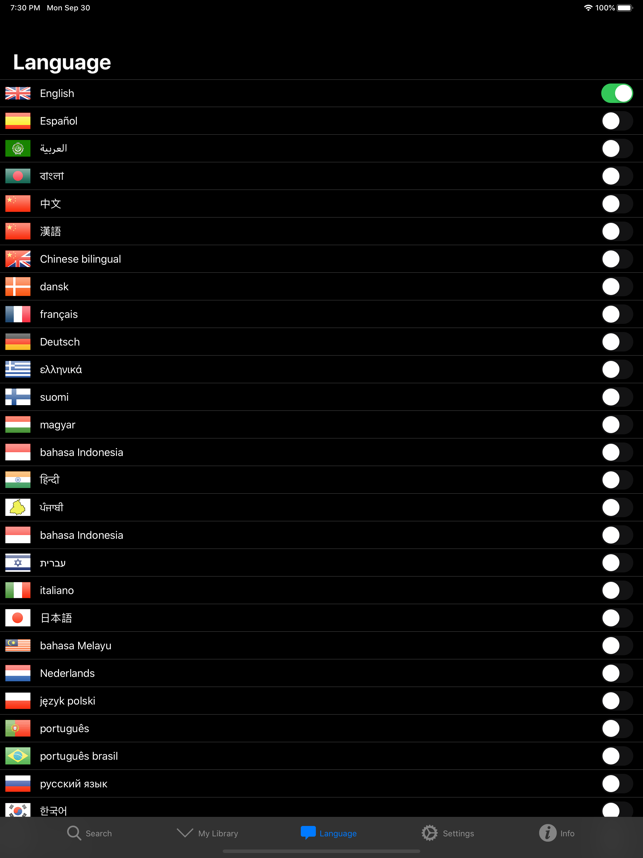
Task: Toggle on magyar
Action: coord(616,425)
